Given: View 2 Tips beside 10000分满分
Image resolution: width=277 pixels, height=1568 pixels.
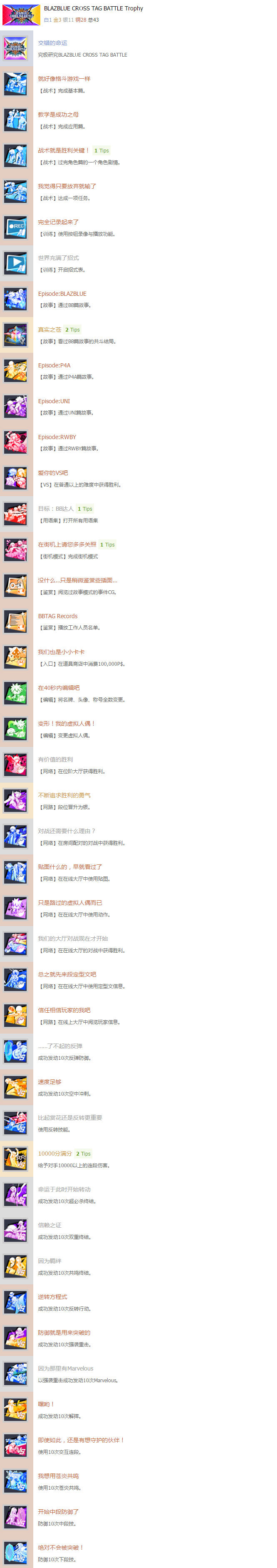Looking at the screenshot, I should click(x=83, y=1154).
